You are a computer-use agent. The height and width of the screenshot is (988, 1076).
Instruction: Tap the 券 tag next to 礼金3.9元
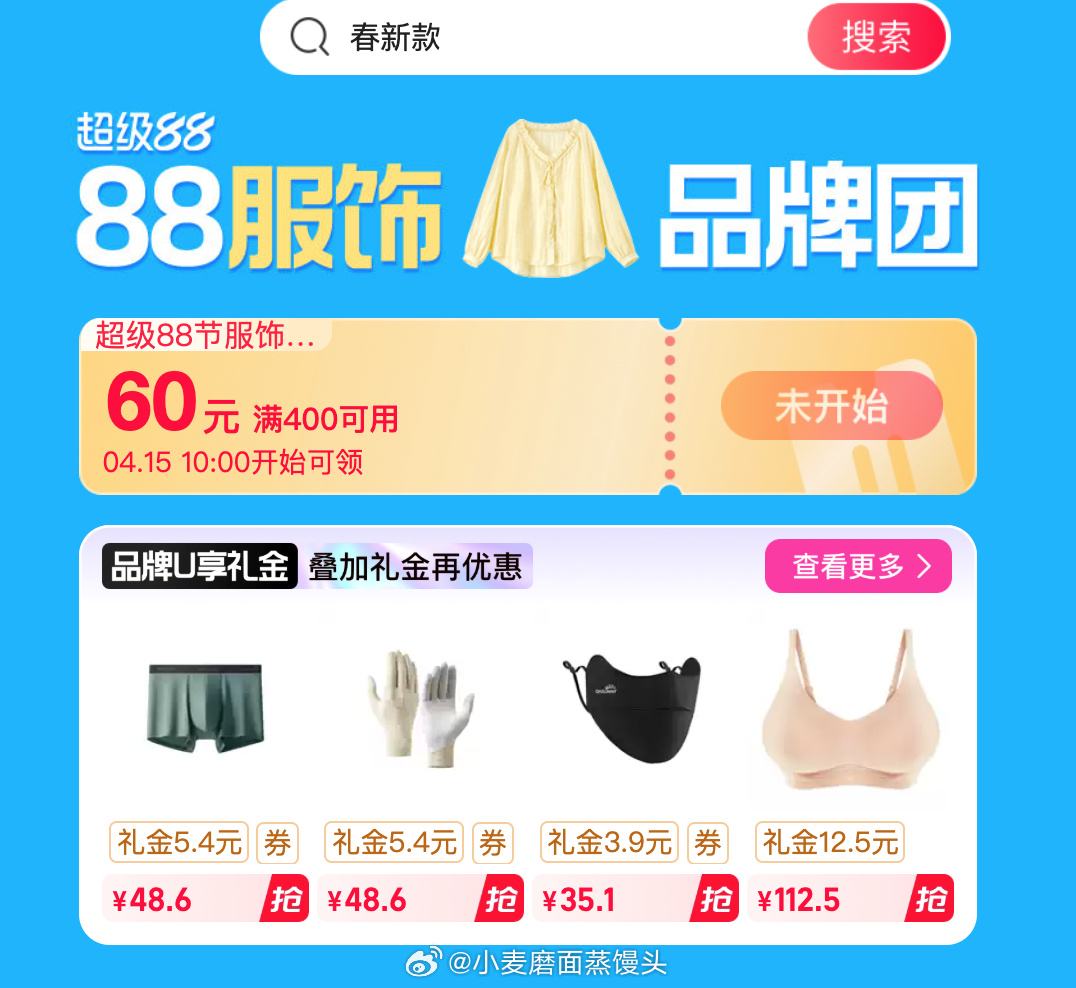pyautogui.click(x=707, y=843)
